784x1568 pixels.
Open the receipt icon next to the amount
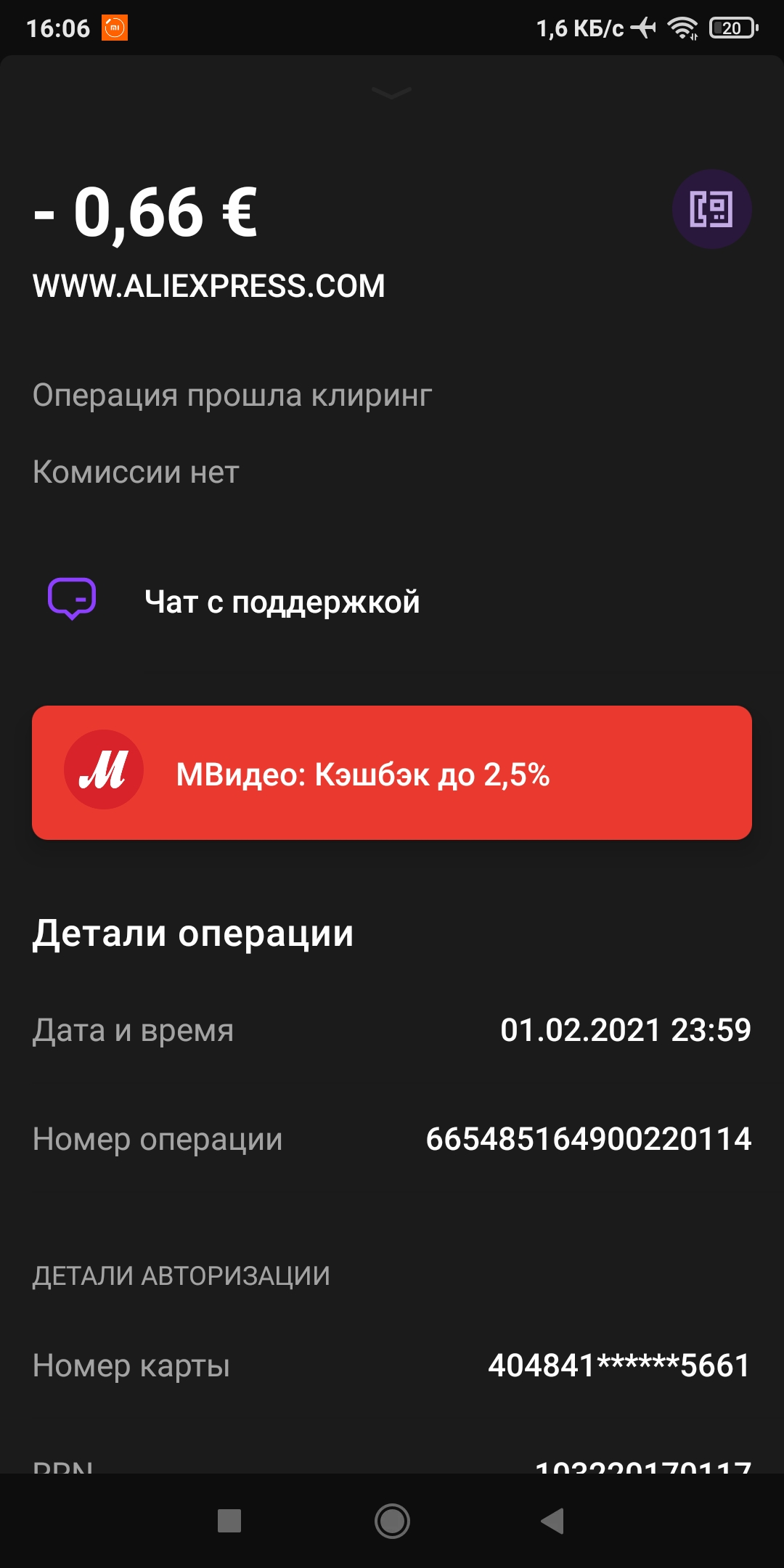[x=711, y=209]
